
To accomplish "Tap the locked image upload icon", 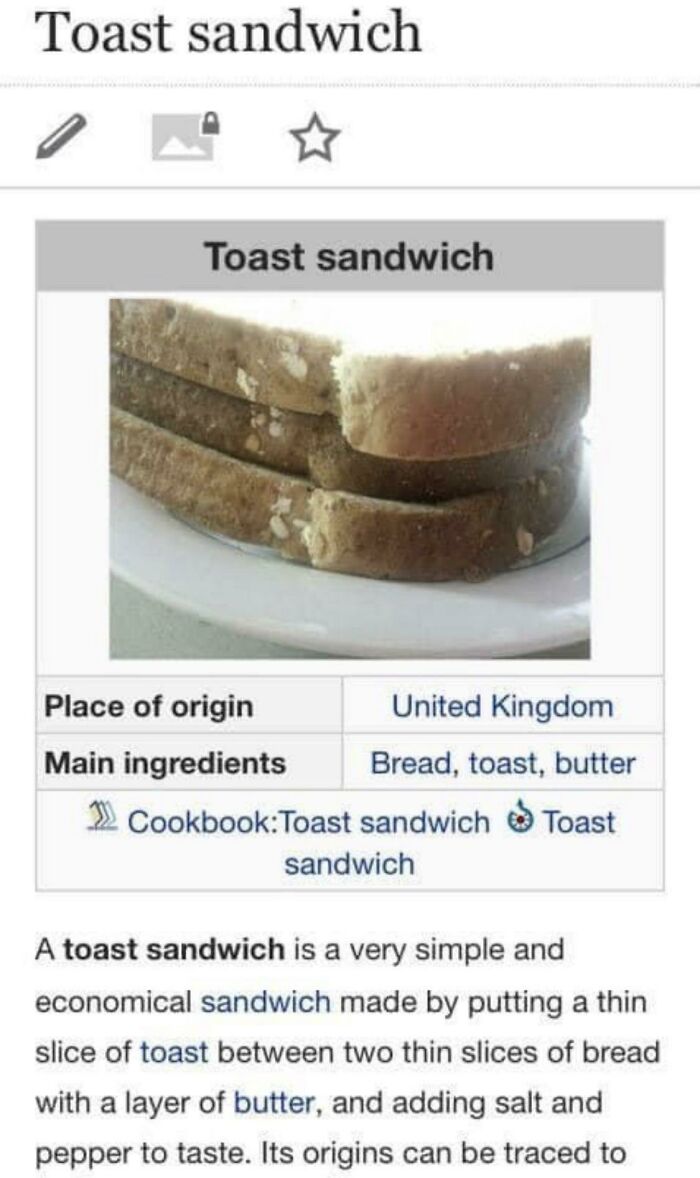I will coord(186,136).
